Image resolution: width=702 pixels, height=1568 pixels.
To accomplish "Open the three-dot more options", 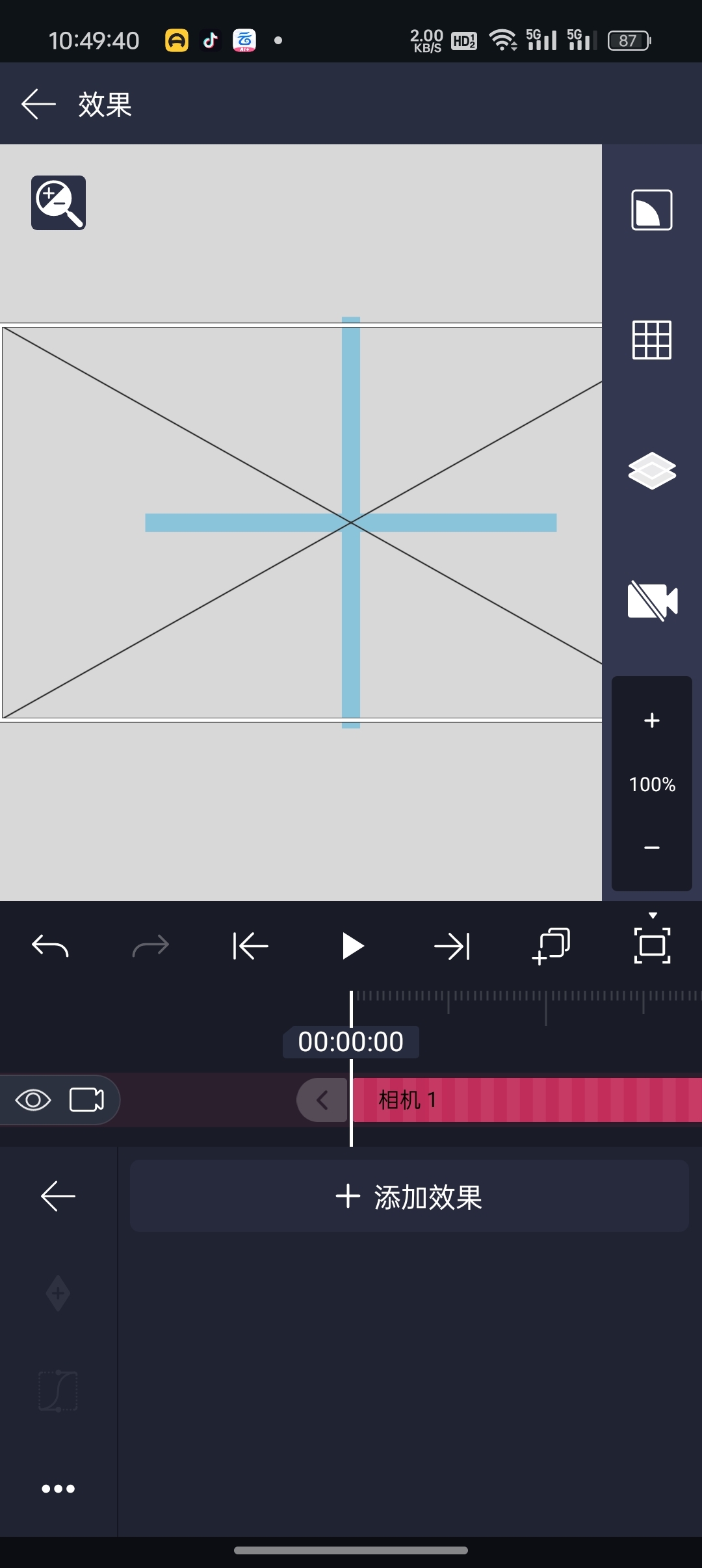I will coord(58,1489).
